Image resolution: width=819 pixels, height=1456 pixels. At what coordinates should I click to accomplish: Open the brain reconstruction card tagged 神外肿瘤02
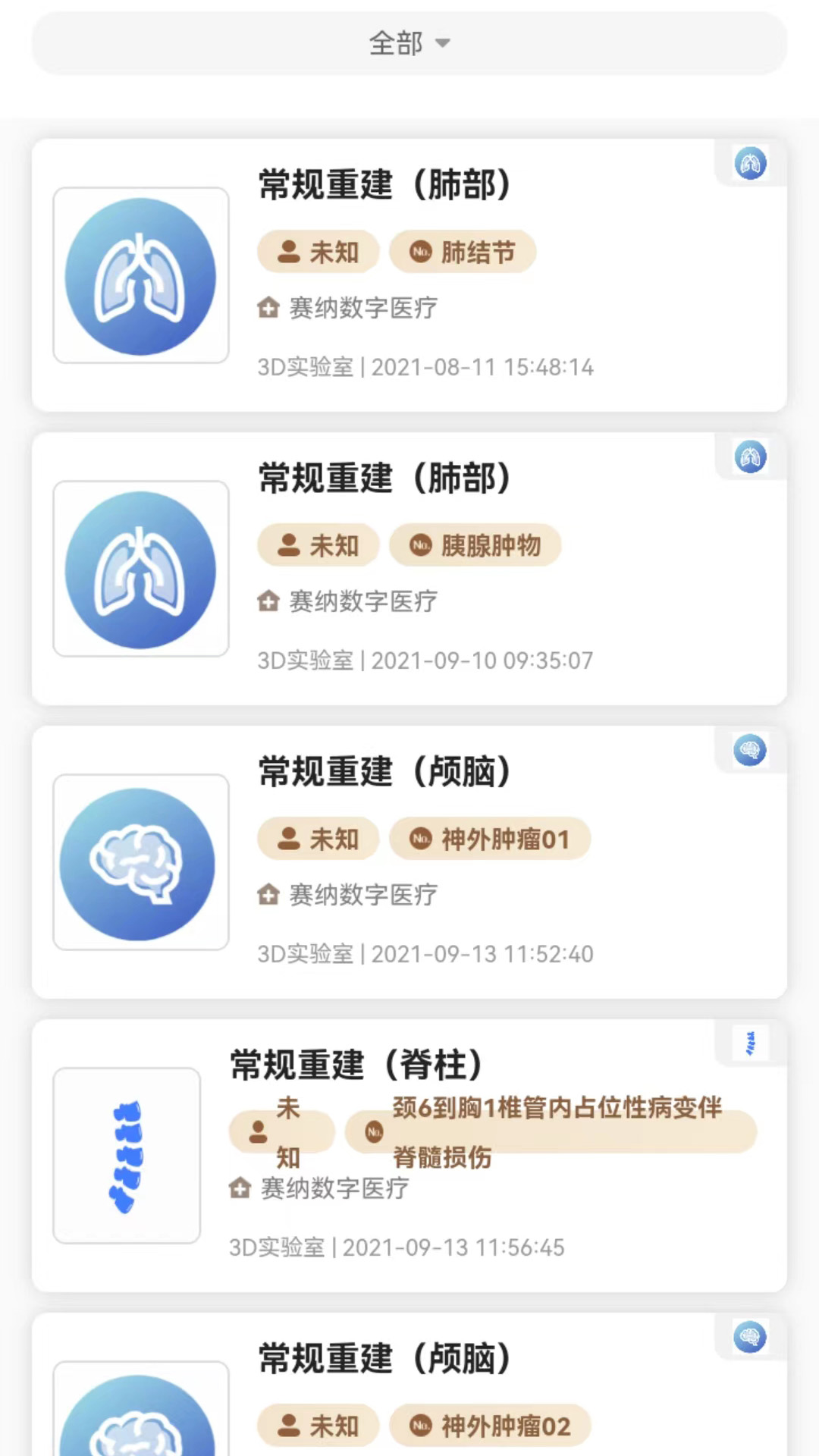pyautogui.click(x=409, y=1388)
